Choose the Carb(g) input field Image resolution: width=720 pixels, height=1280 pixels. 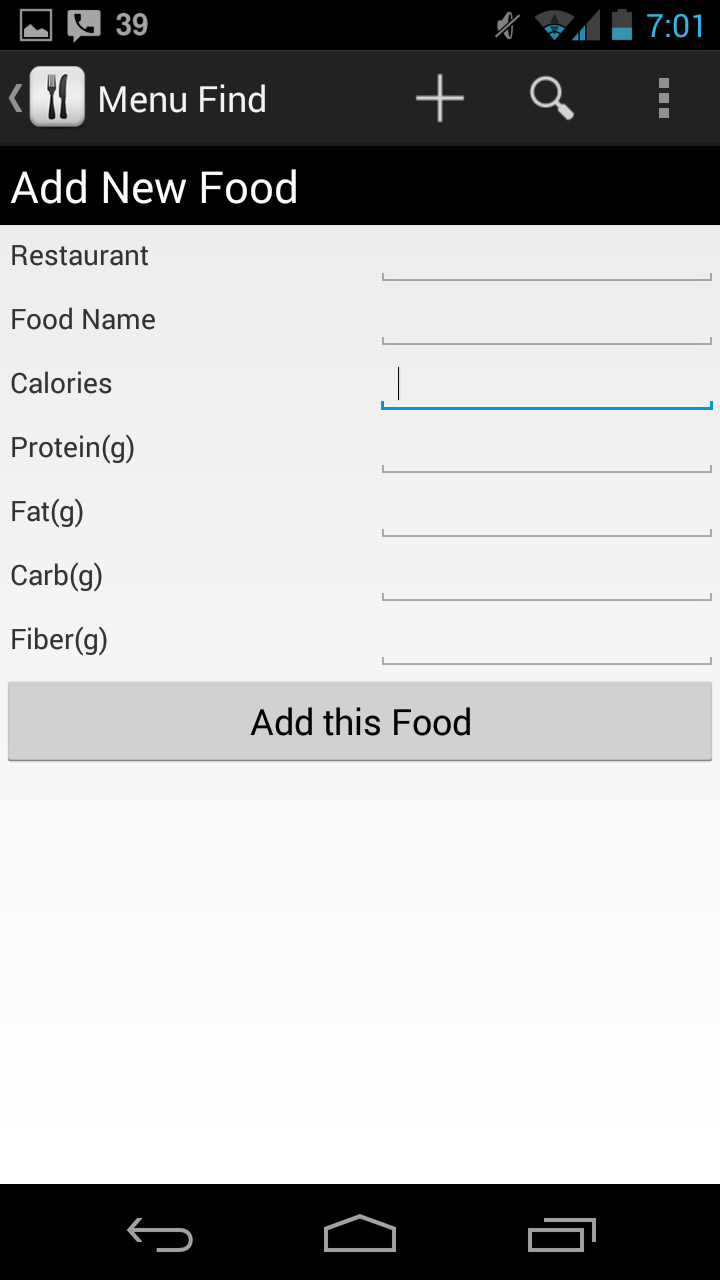tap(546, 579)
